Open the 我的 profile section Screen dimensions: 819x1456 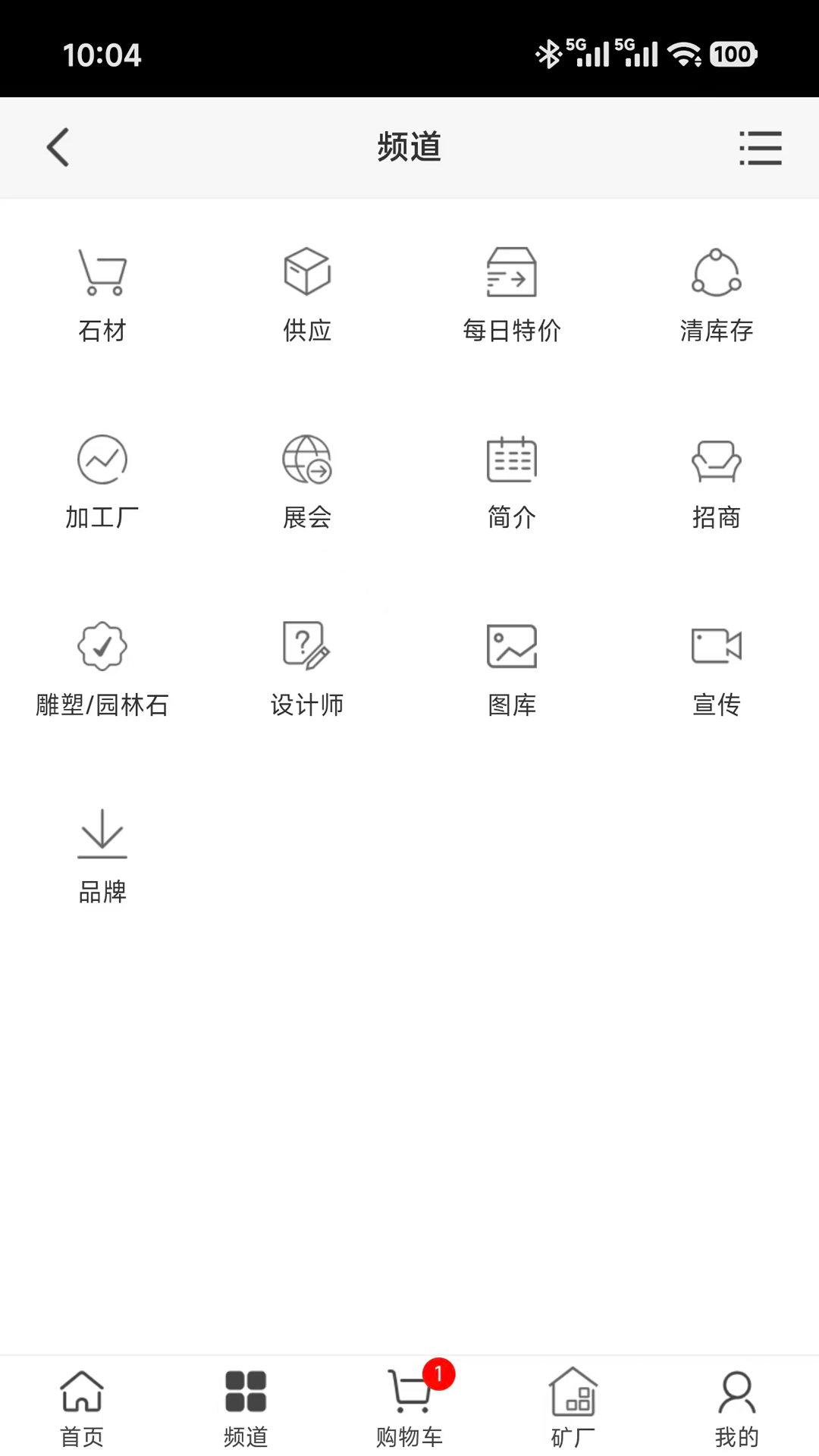click(x=736, y=1407)
